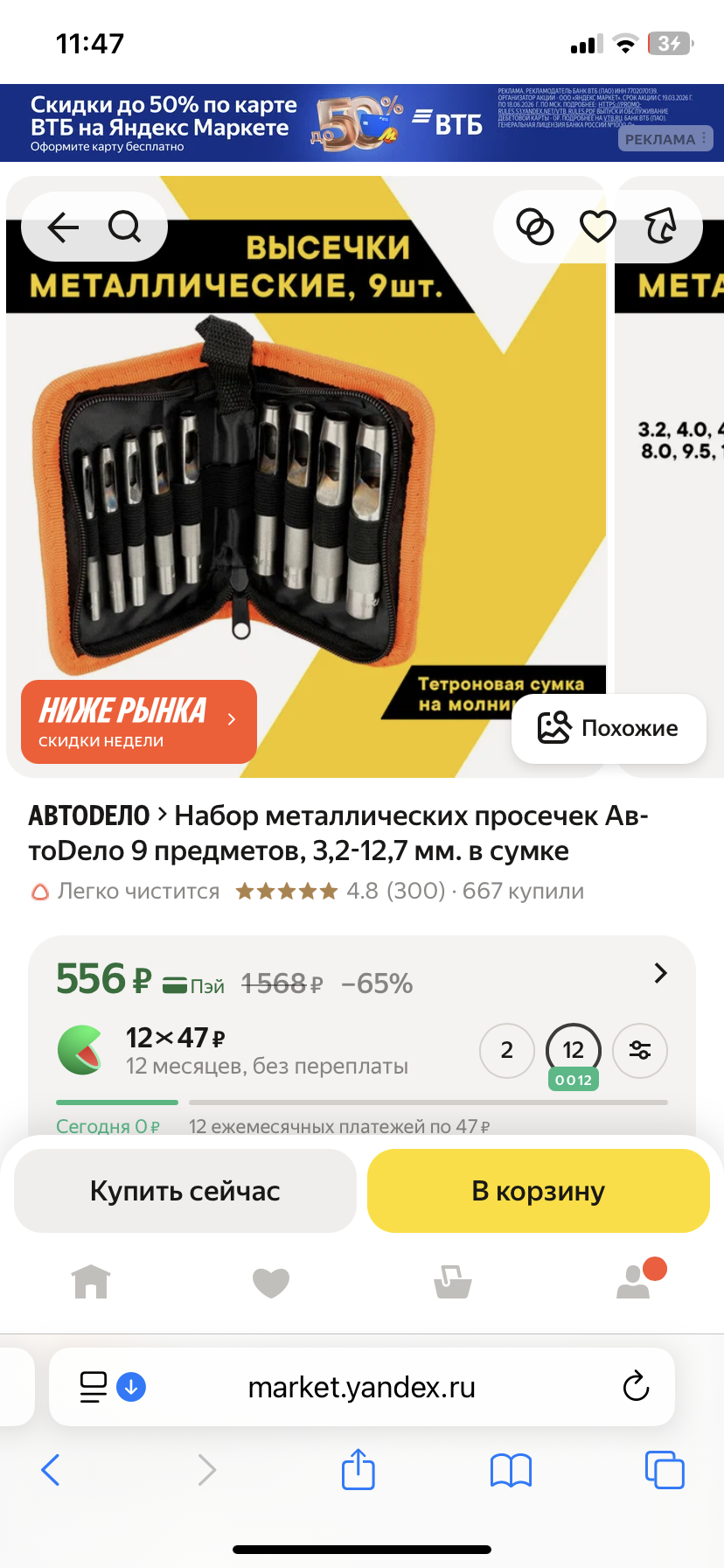This screenshot has width=724, height=1568.
Task: Add product to comparison list
Action: (x=534, y=227)
